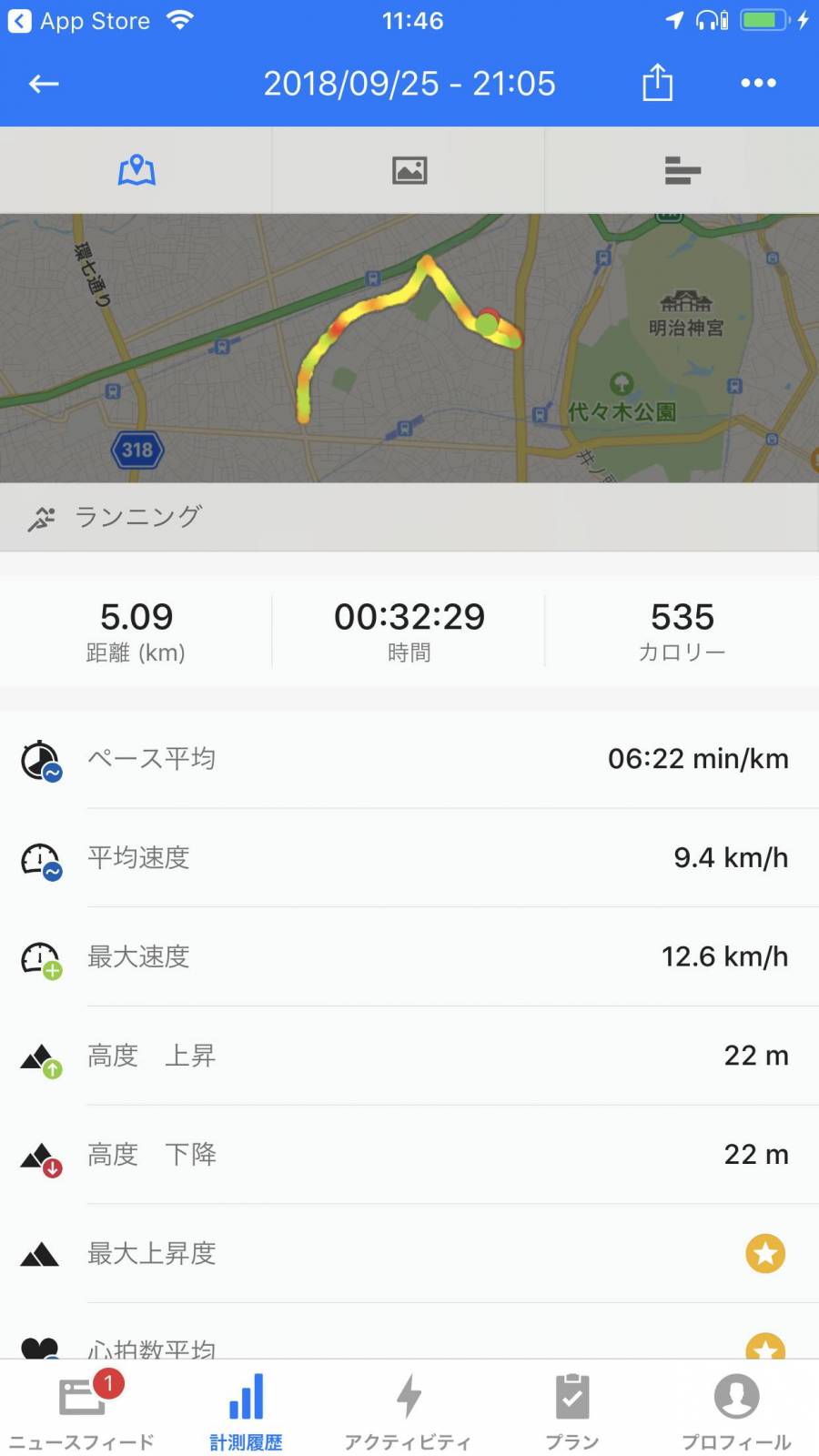Open the ニュースフィード tab
819x1456 pixels.
pyautogui.click(x=82, y=1411)
